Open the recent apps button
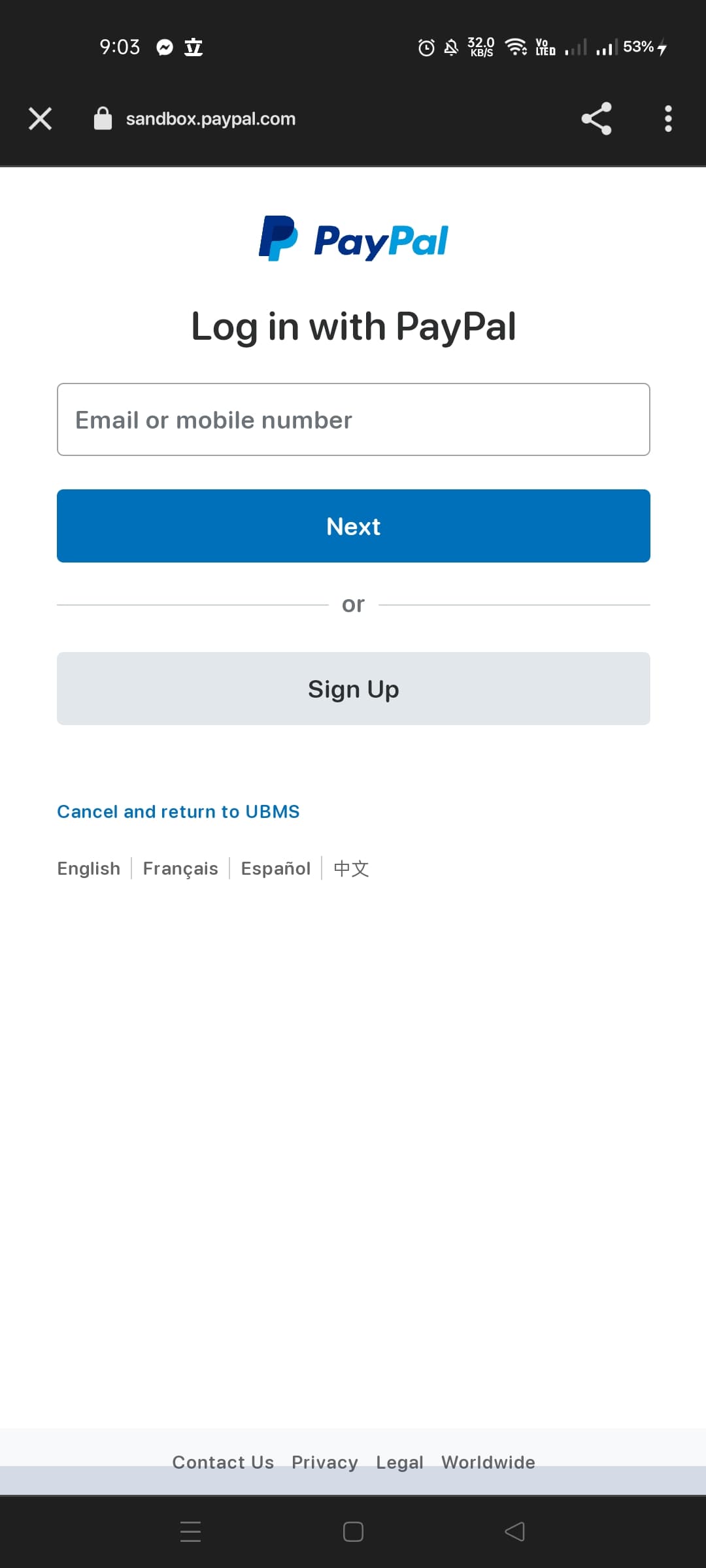This screenshot has width=706, height=1568. [x=191, y=1532]
